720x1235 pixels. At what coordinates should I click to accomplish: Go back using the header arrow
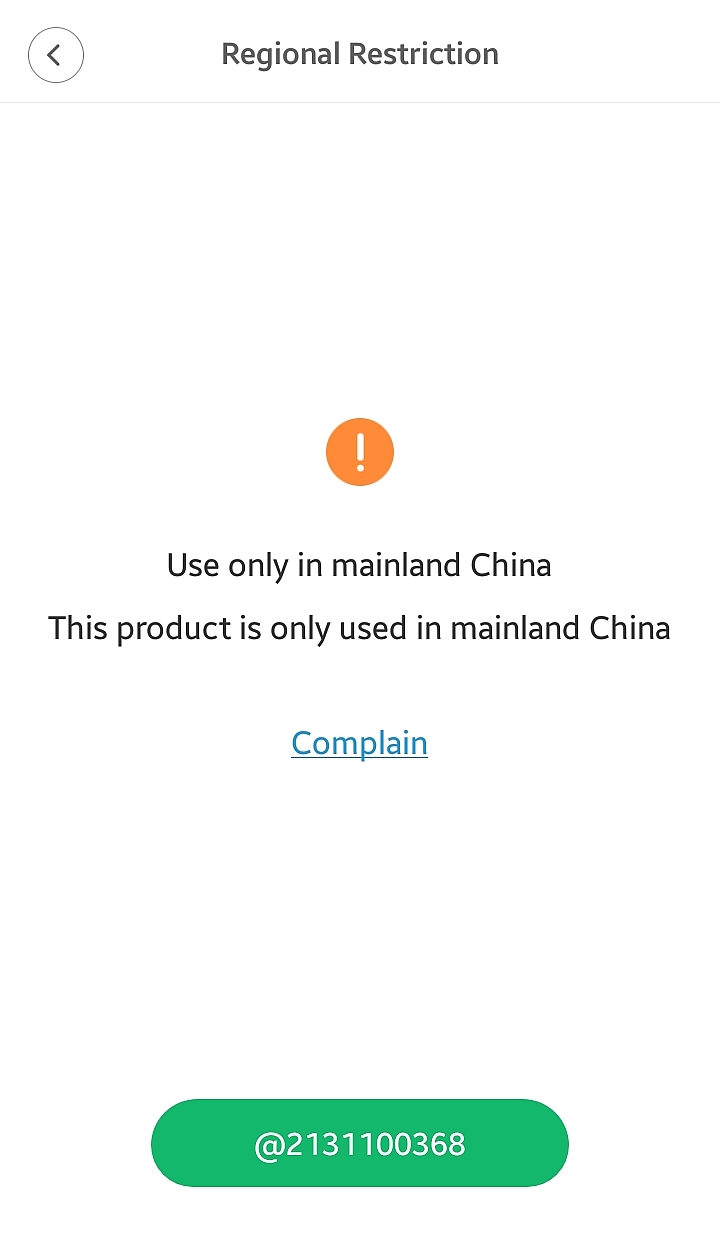[x=56, y=55]
